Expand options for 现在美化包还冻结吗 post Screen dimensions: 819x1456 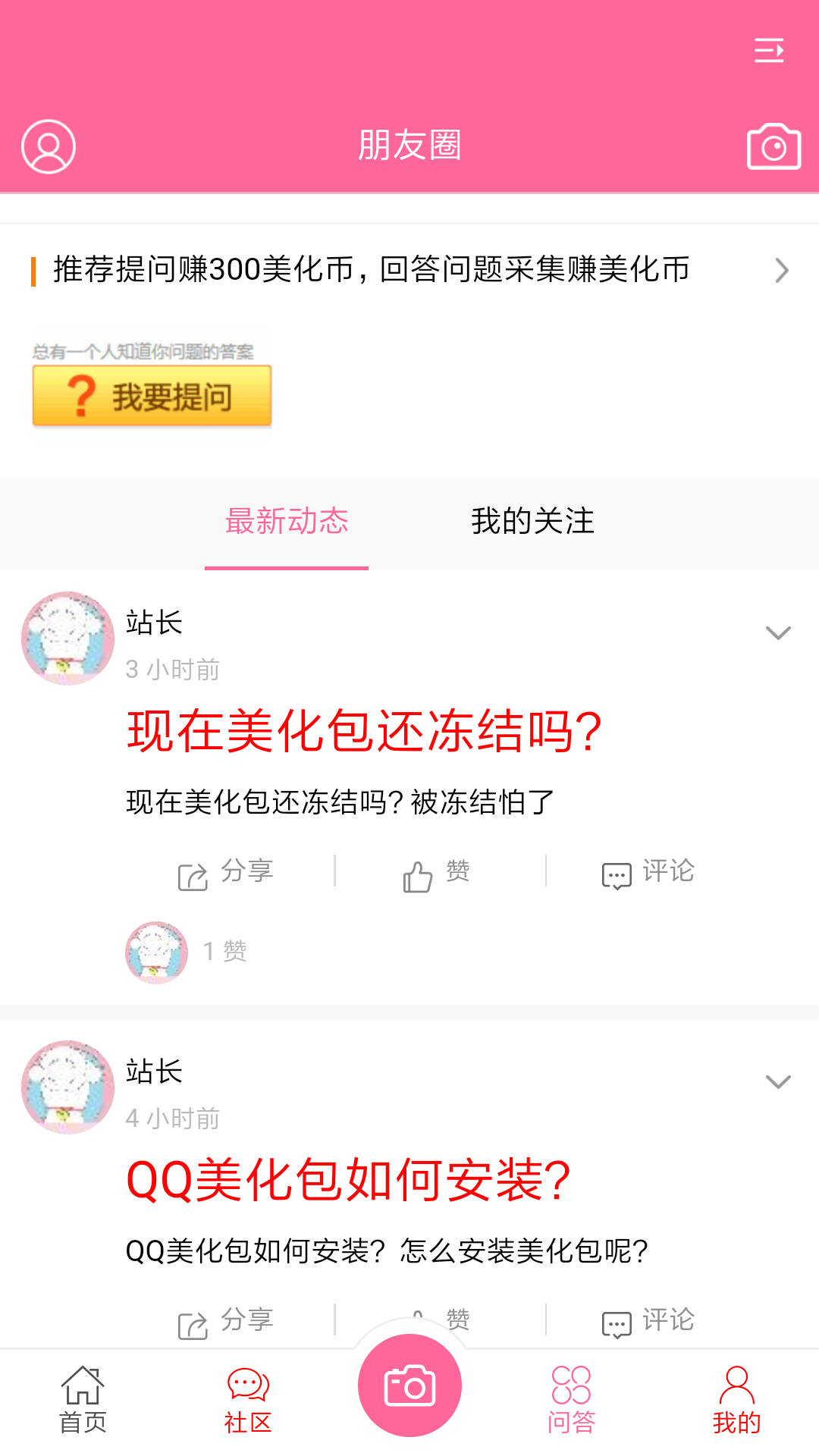coord(778,632)
